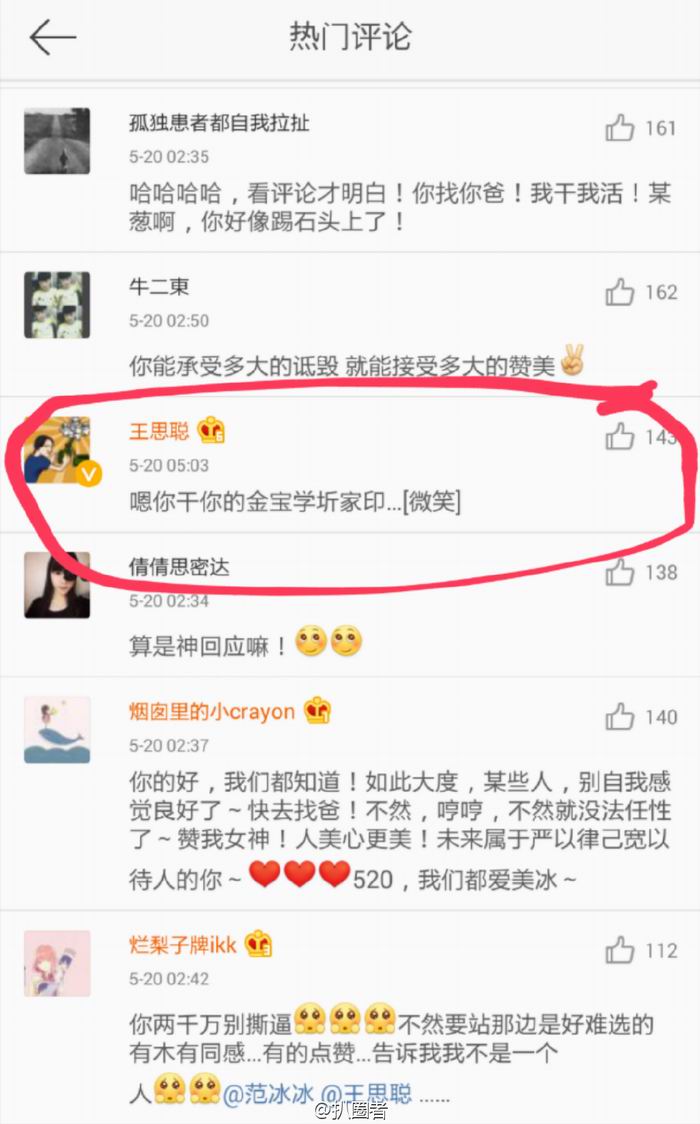
Task: Open 王思聪's profile via username
Action: coord(159,431)
